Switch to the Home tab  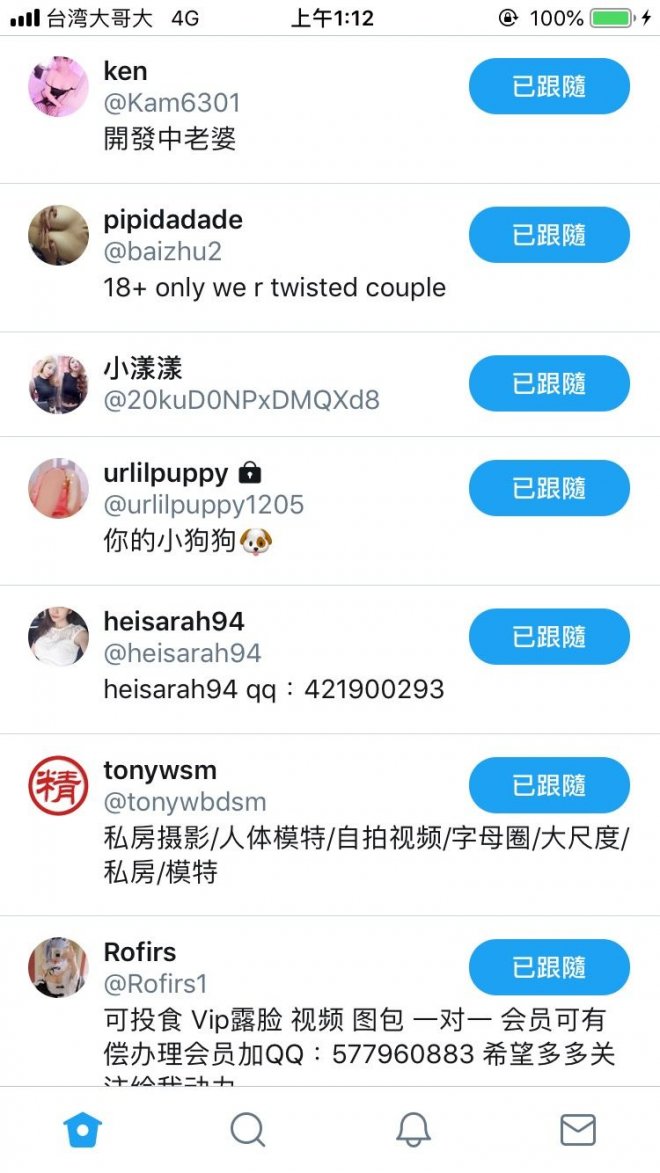click(x=83, y=1130)
